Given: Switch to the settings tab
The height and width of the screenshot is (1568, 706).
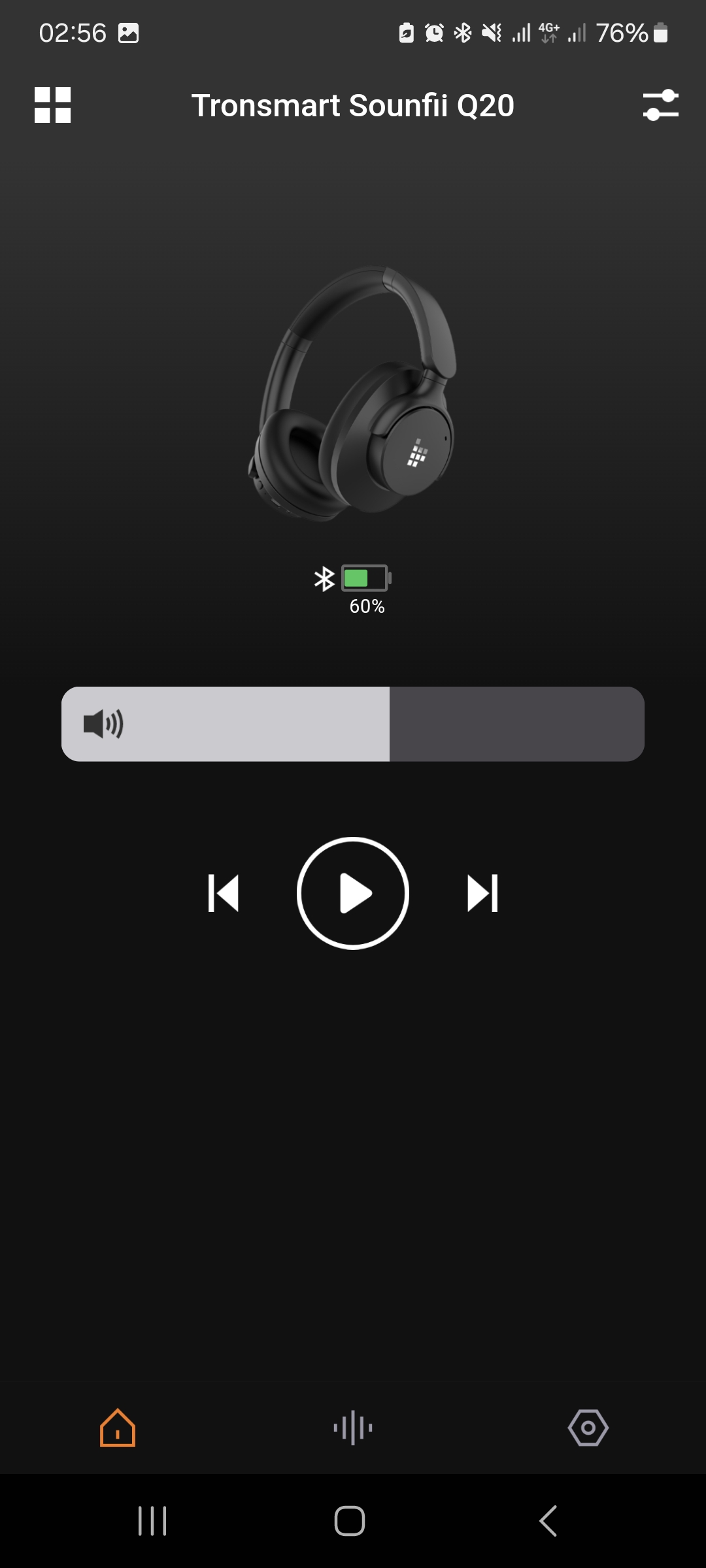Looking at the screenshot, I should pyautogui.click(x=588, y=1428).
